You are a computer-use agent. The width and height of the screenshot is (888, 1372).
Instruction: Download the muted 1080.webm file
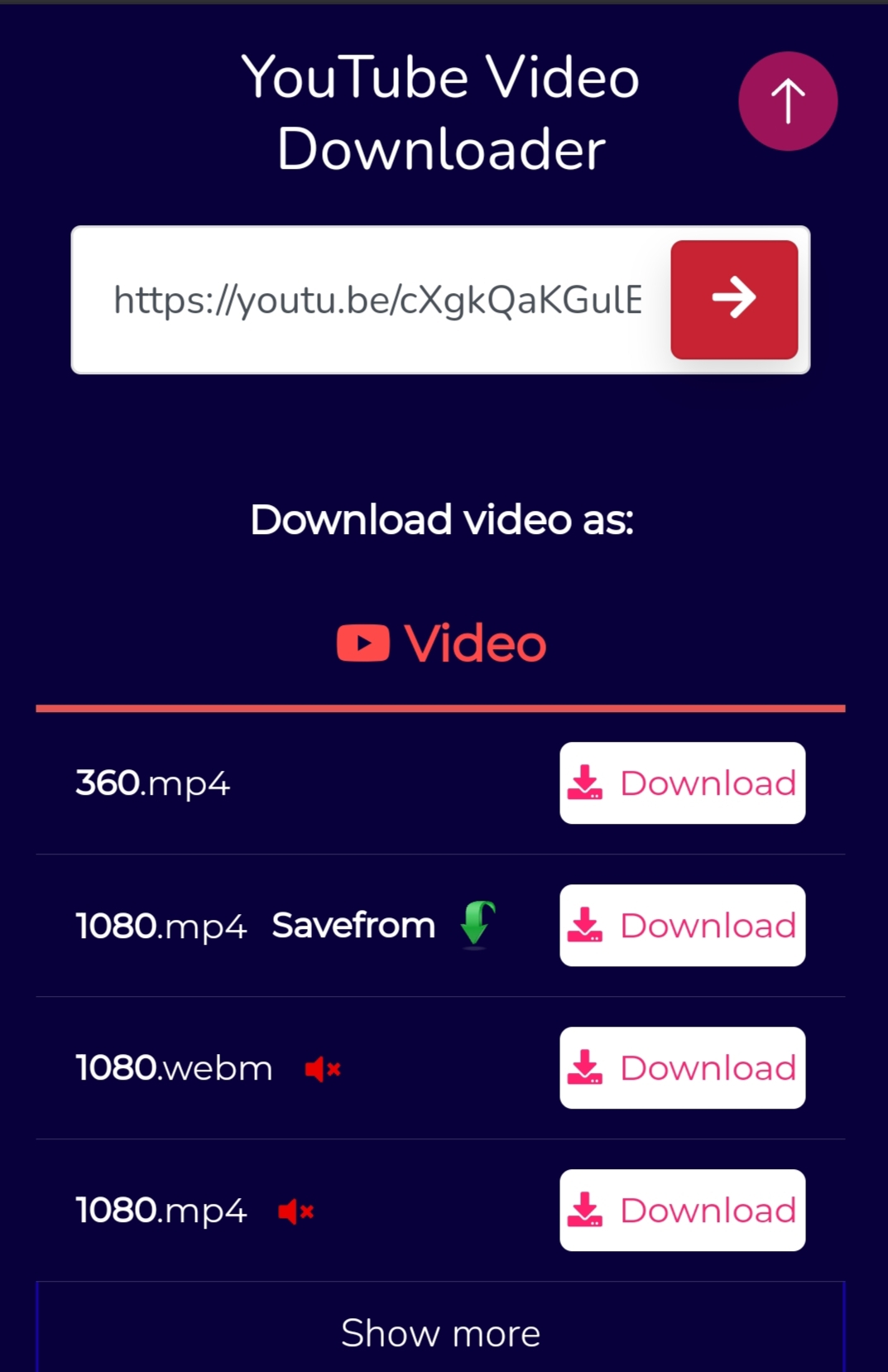[682, 1067]
